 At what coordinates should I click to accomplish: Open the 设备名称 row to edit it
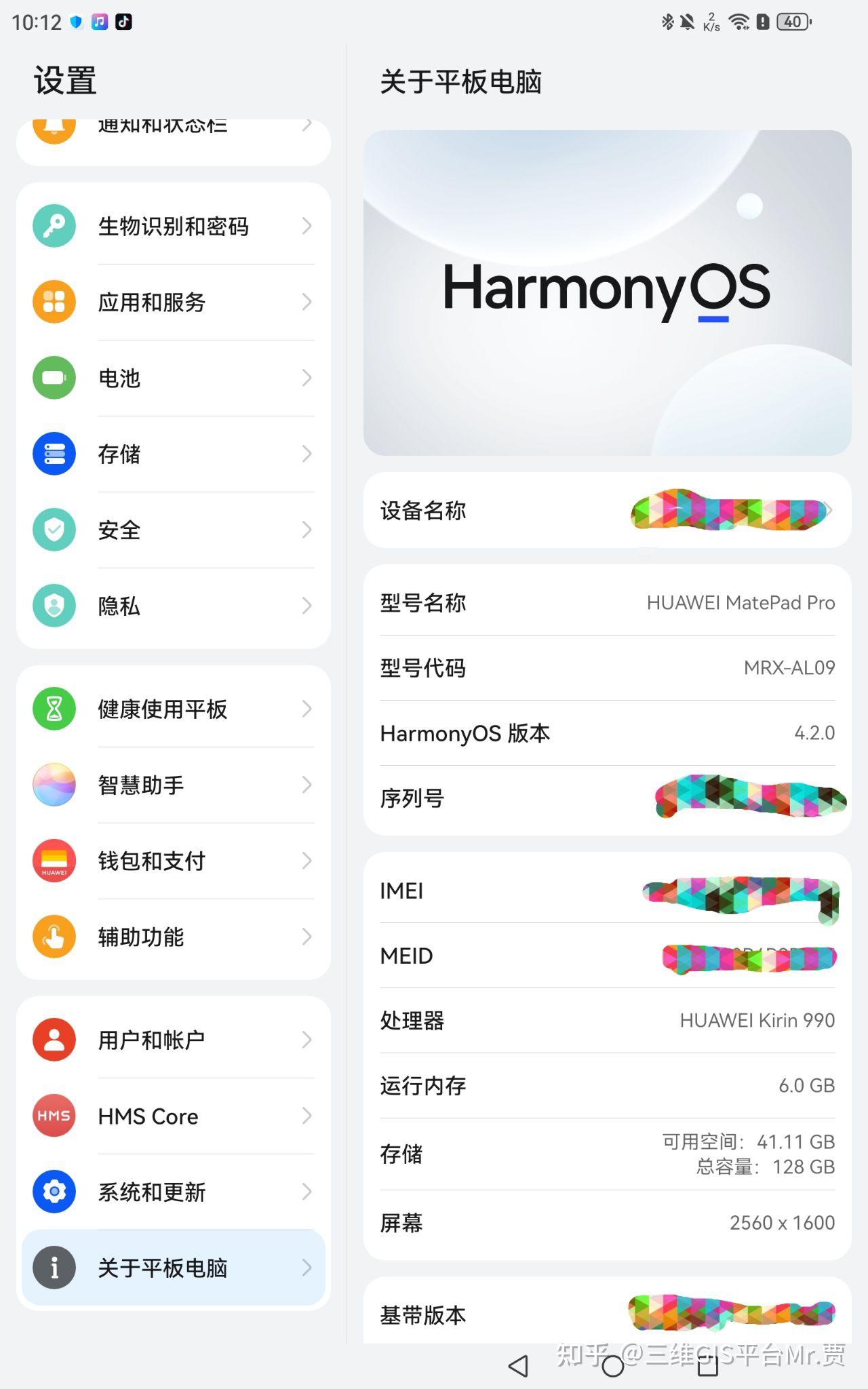pos(607,511)
